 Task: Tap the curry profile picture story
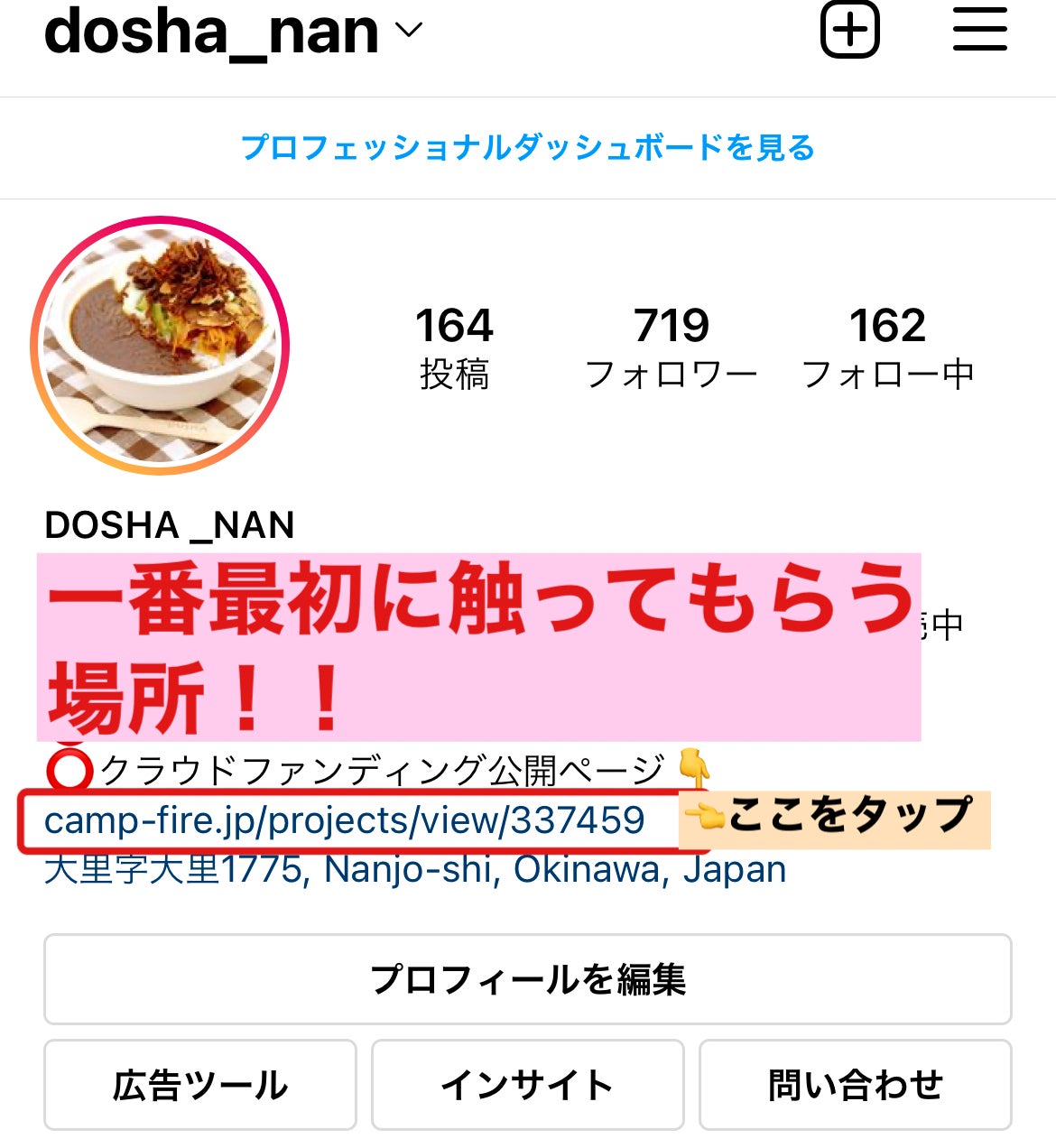(160, 345)
